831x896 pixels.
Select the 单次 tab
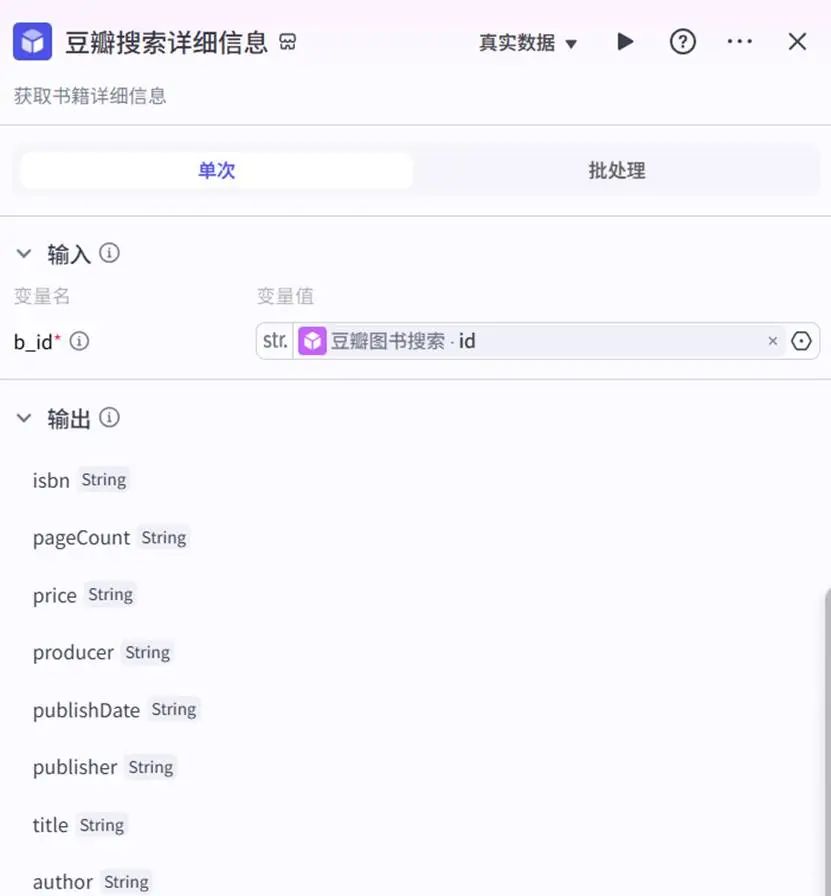point(216,171)
